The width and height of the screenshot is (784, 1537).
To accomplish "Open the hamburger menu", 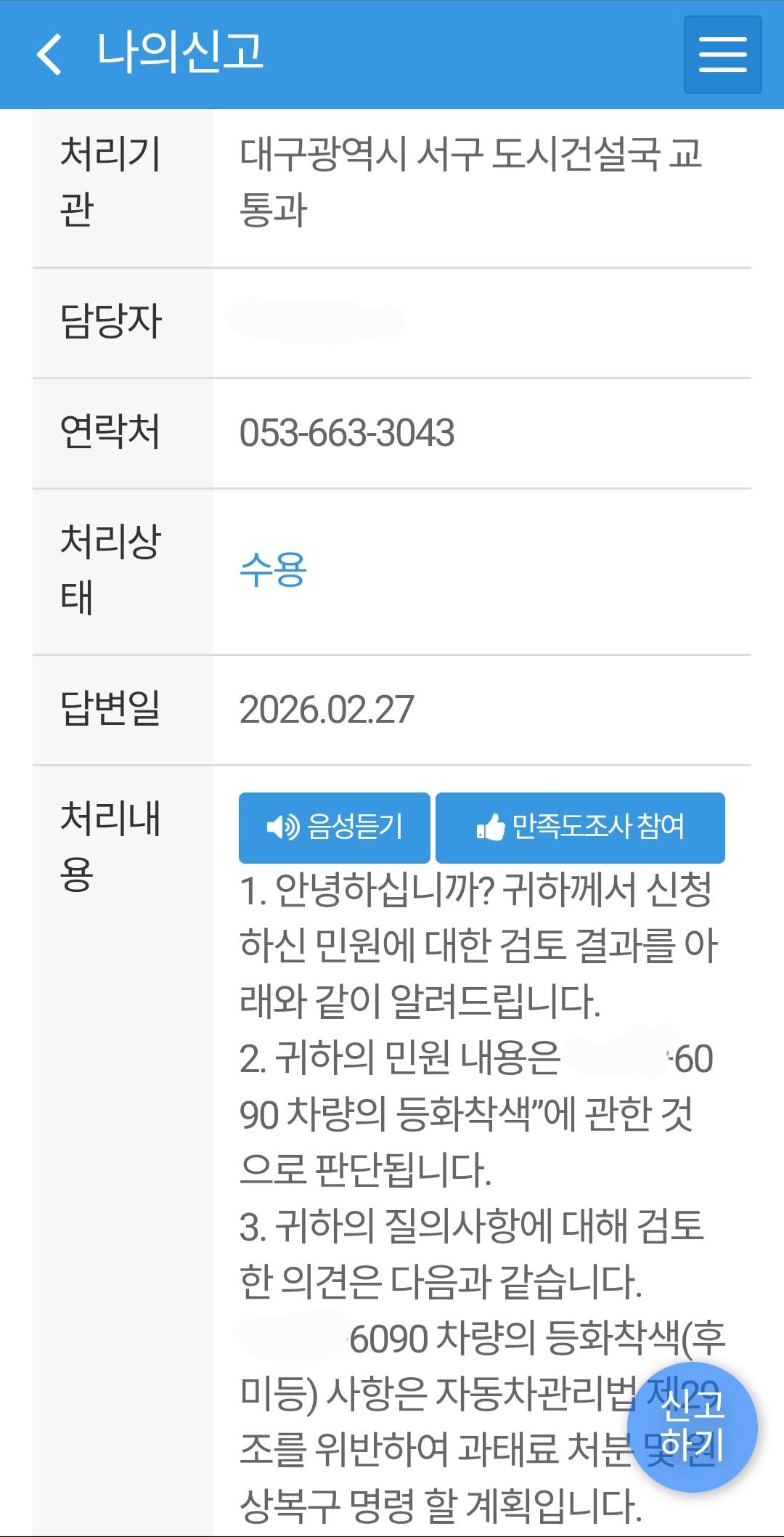I will pos(722,54).
